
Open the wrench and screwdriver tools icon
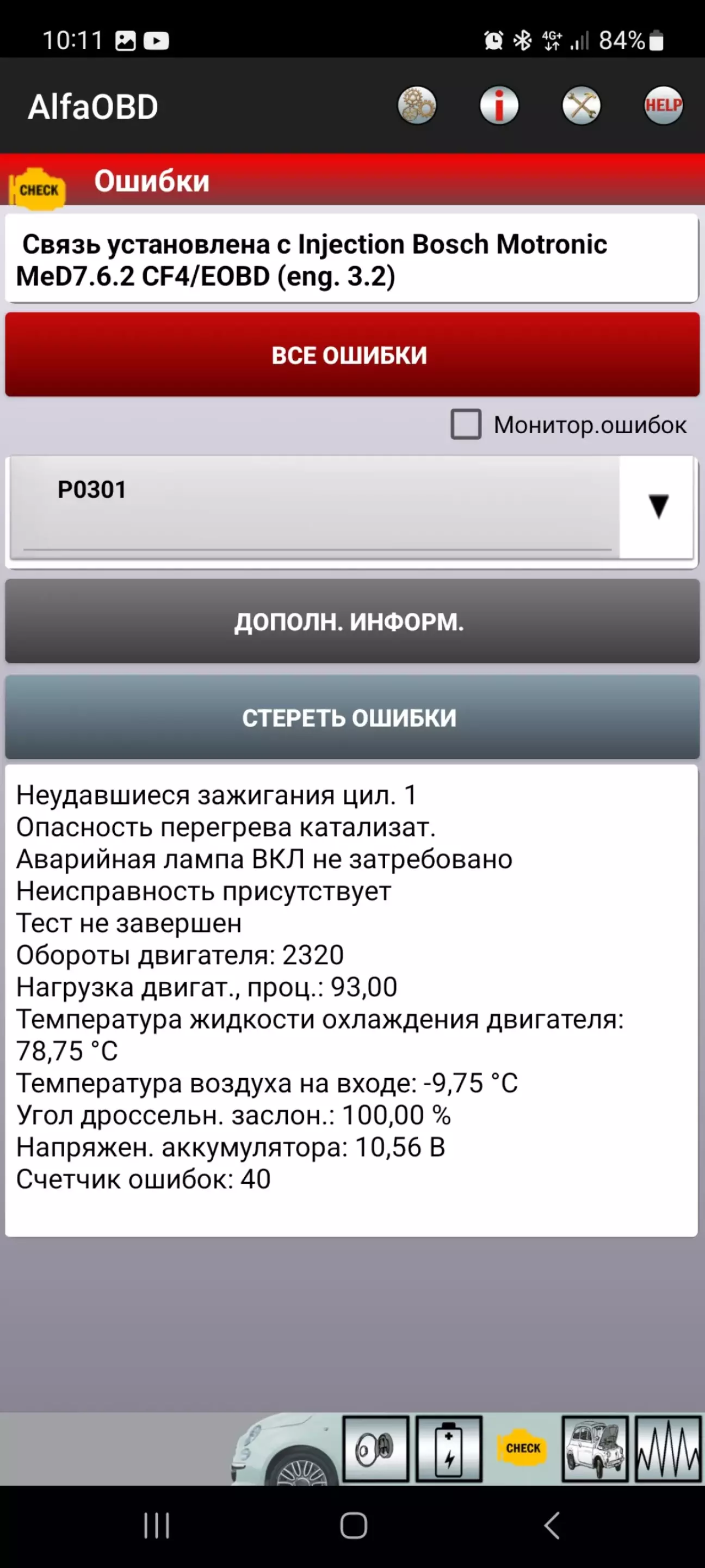[581, 105]
